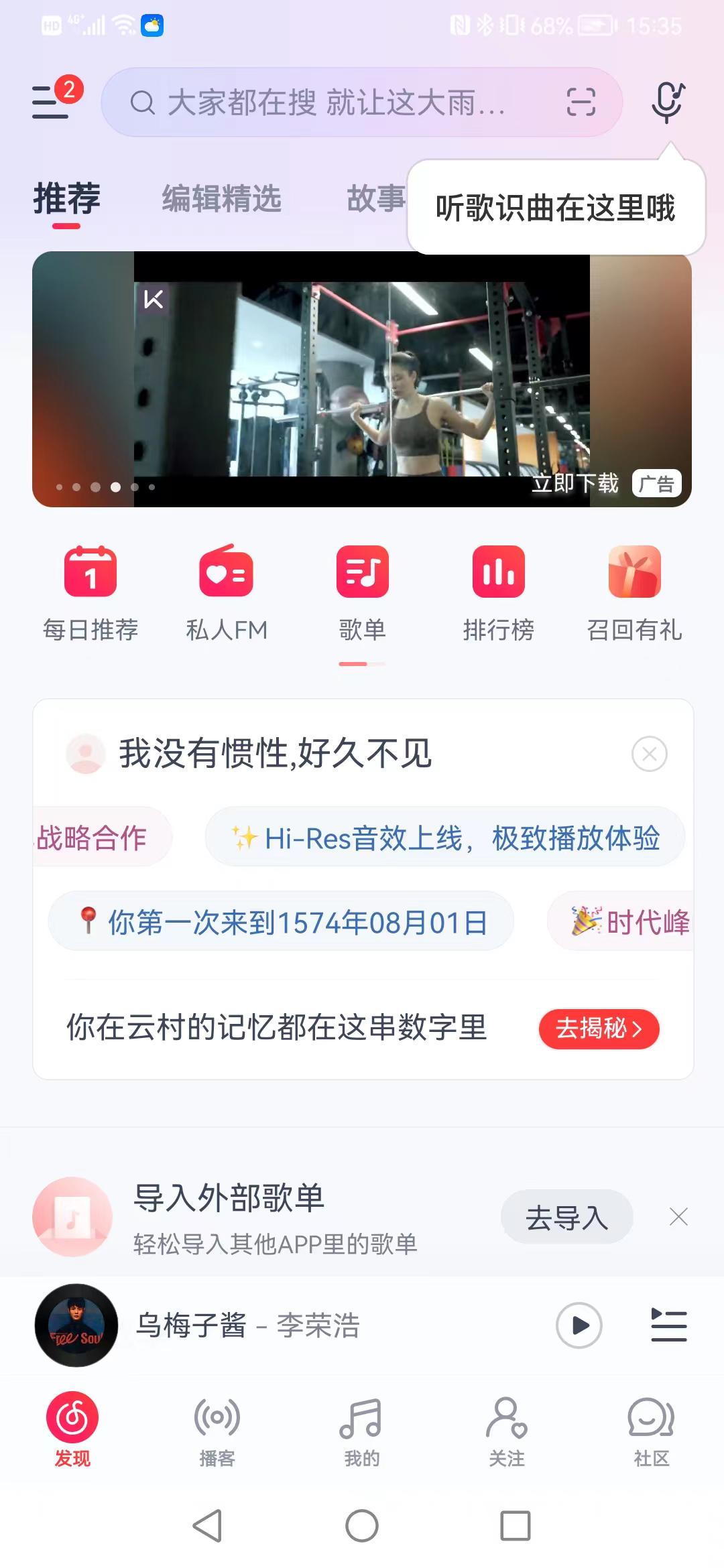Select the Hi-Res音效上线 chip

(x=445, y=838)
